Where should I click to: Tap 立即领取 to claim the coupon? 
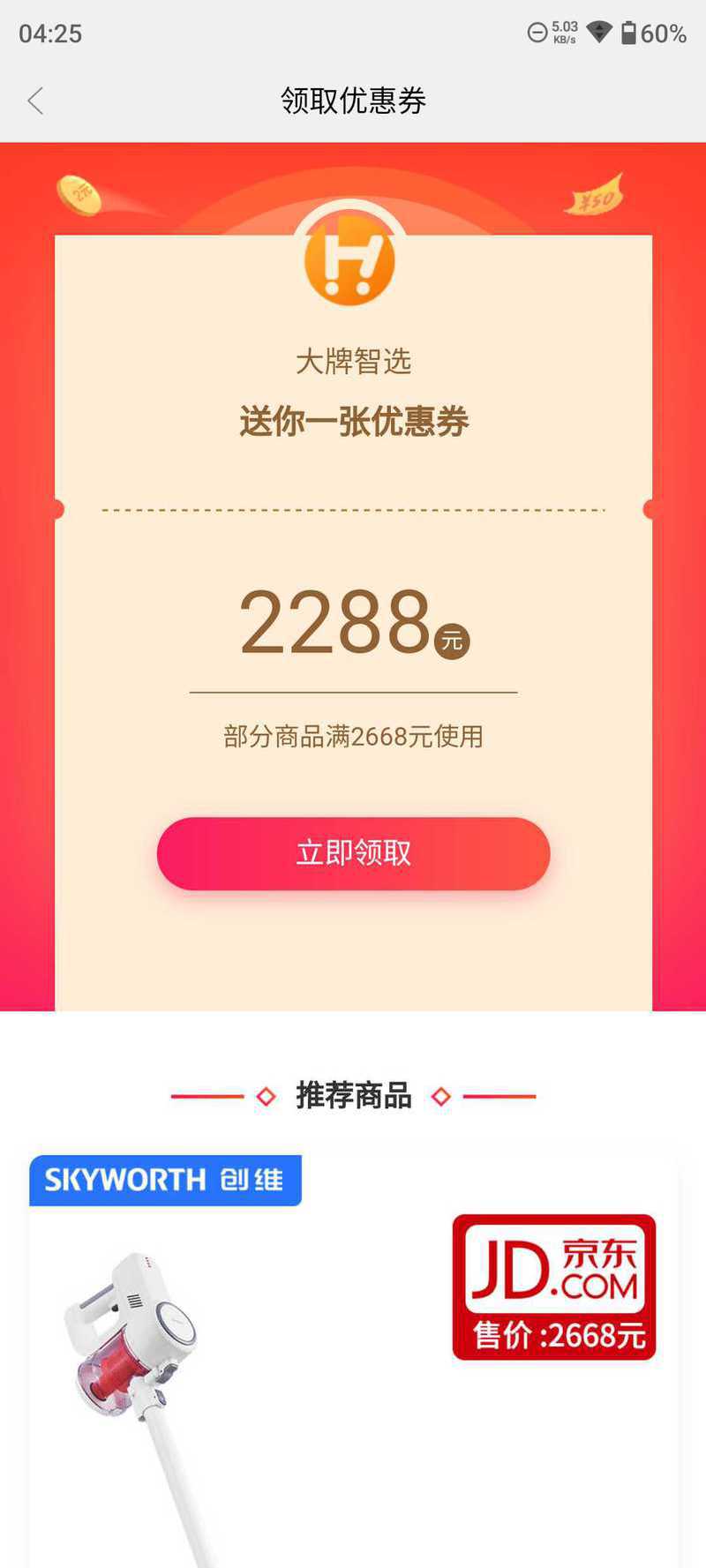[353, 853]
